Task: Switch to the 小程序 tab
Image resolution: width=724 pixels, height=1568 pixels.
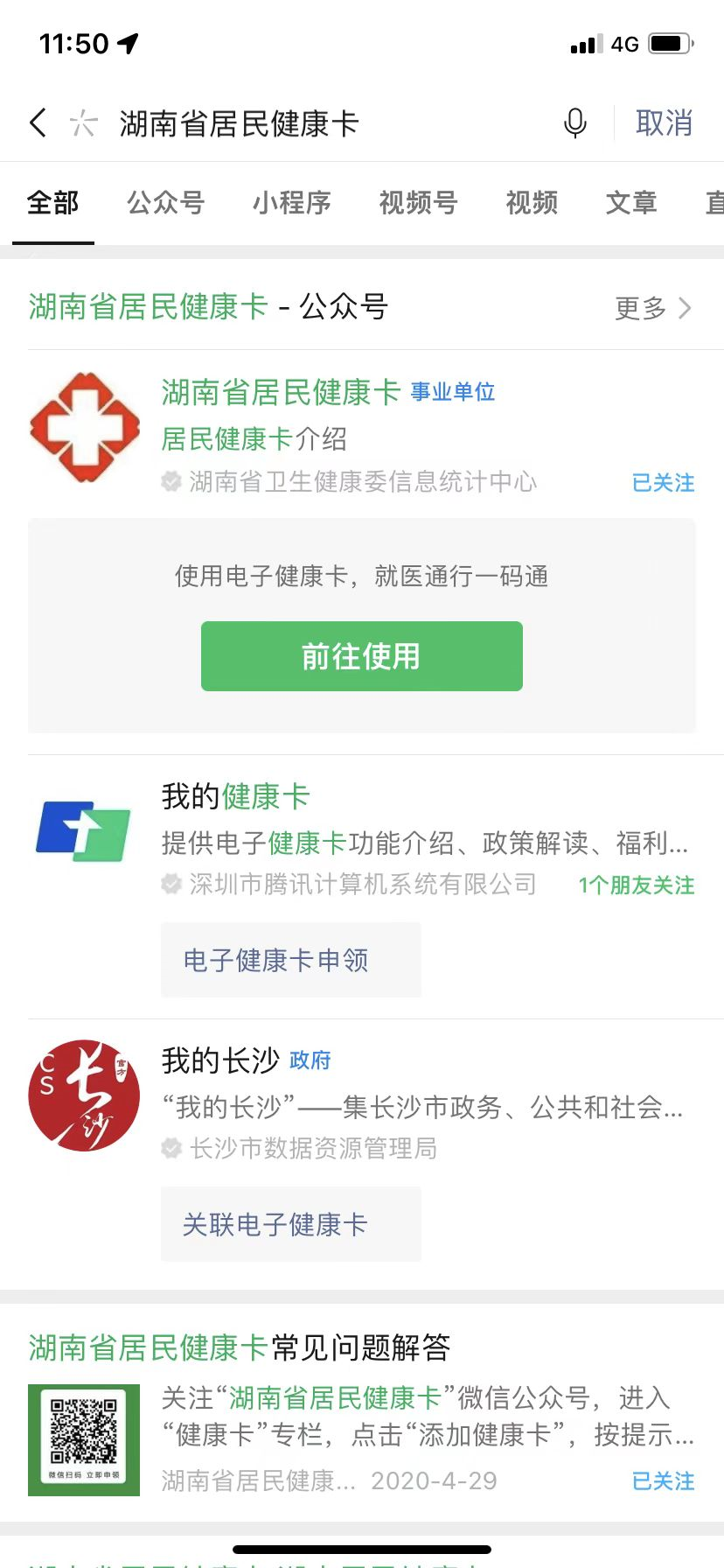Action: tap(291, 203)
